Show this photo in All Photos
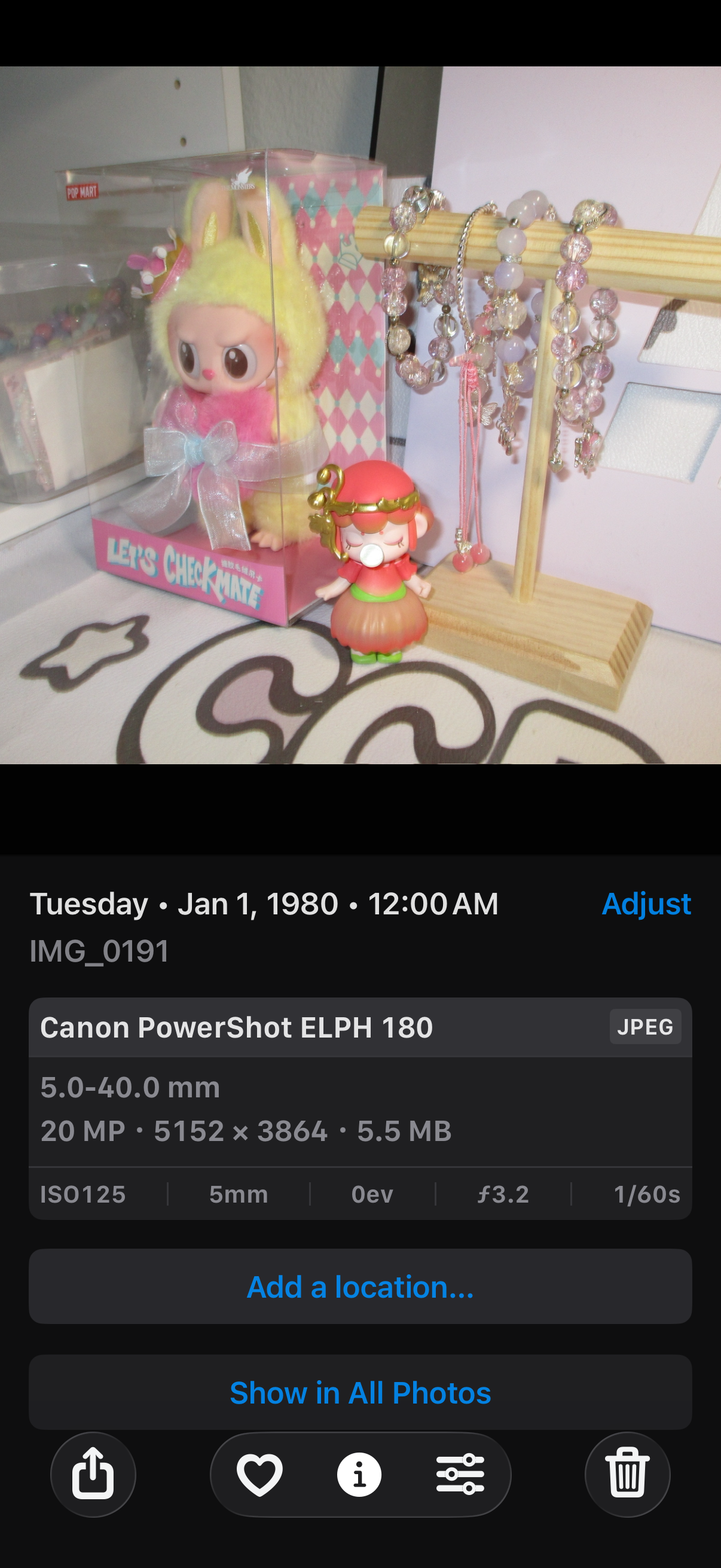721x1568 pixels. click(x=360, y=1393)
